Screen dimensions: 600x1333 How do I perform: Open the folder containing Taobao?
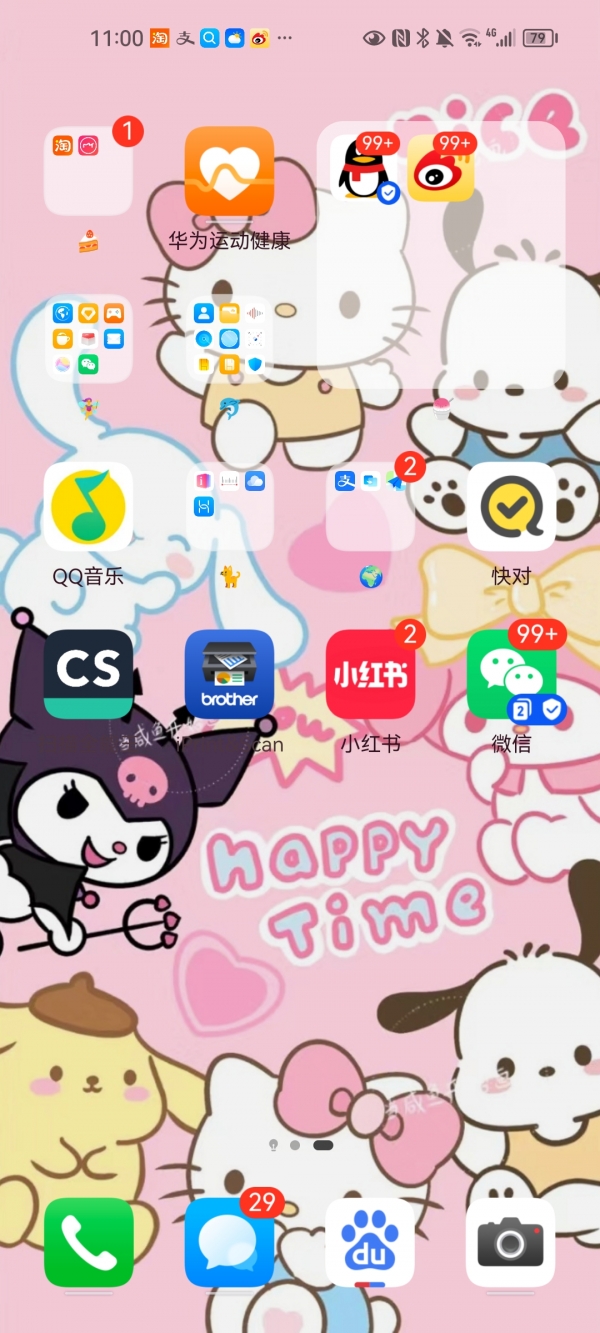click(x=88, y=171)
